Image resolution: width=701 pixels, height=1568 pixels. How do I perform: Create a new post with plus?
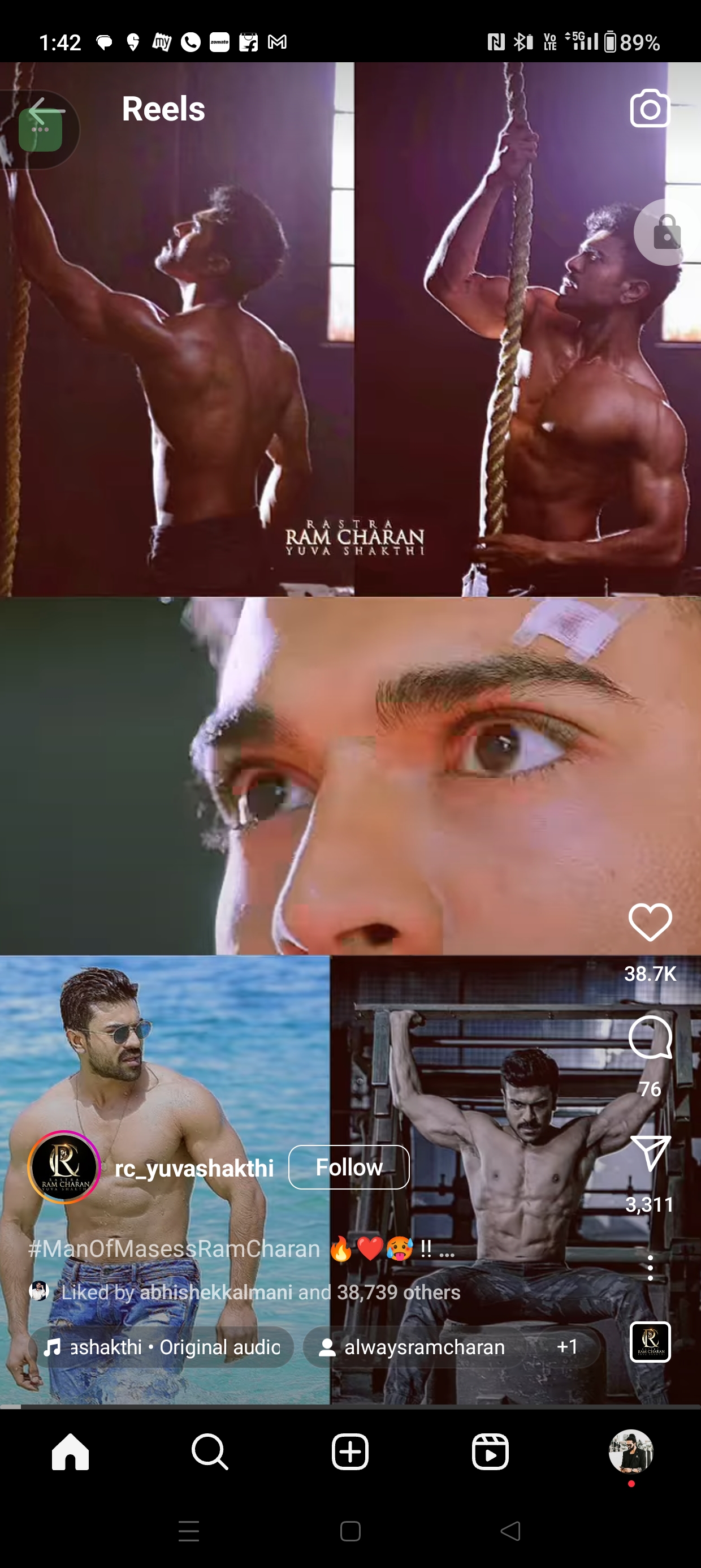[350, 1451]
